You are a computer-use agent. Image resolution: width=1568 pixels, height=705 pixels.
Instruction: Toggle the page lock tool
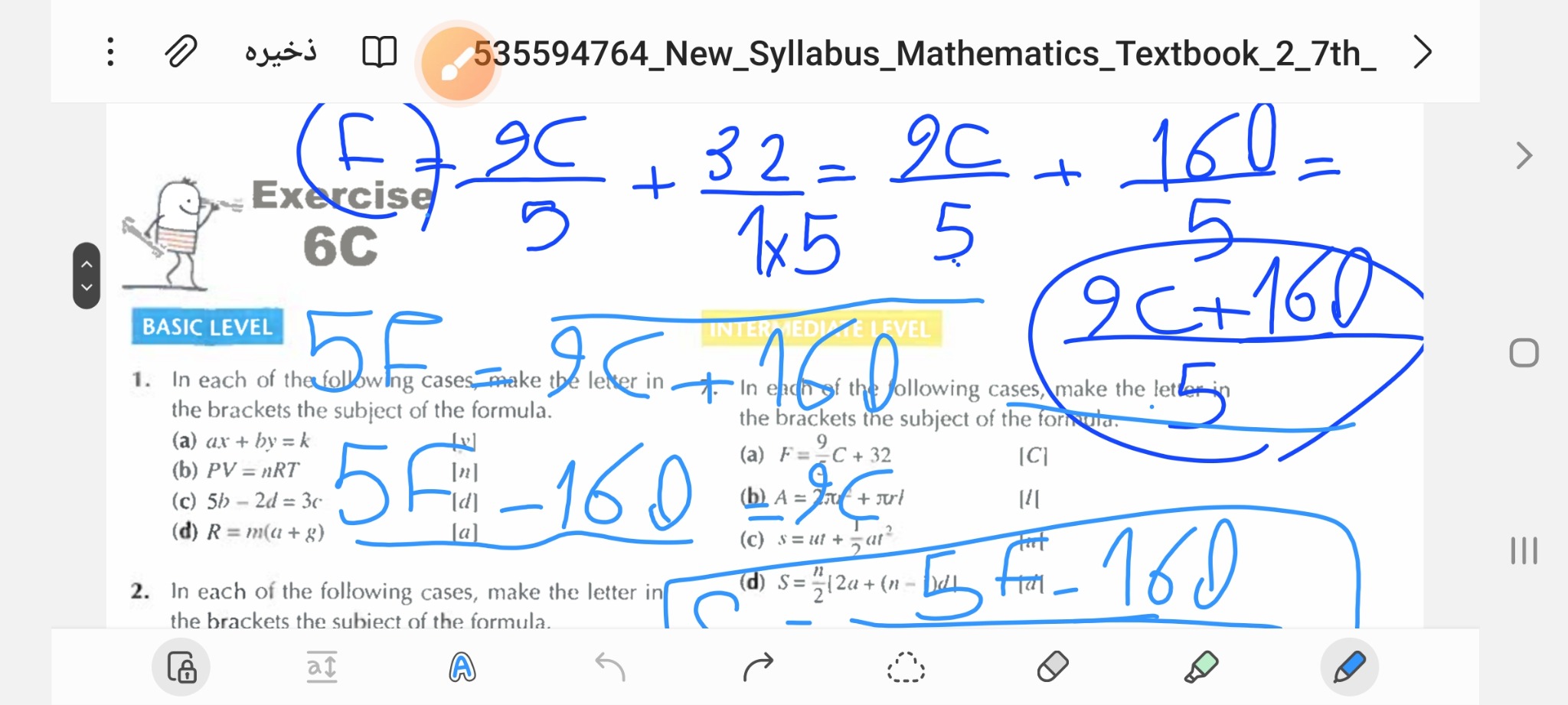click(x=181, y=667)
